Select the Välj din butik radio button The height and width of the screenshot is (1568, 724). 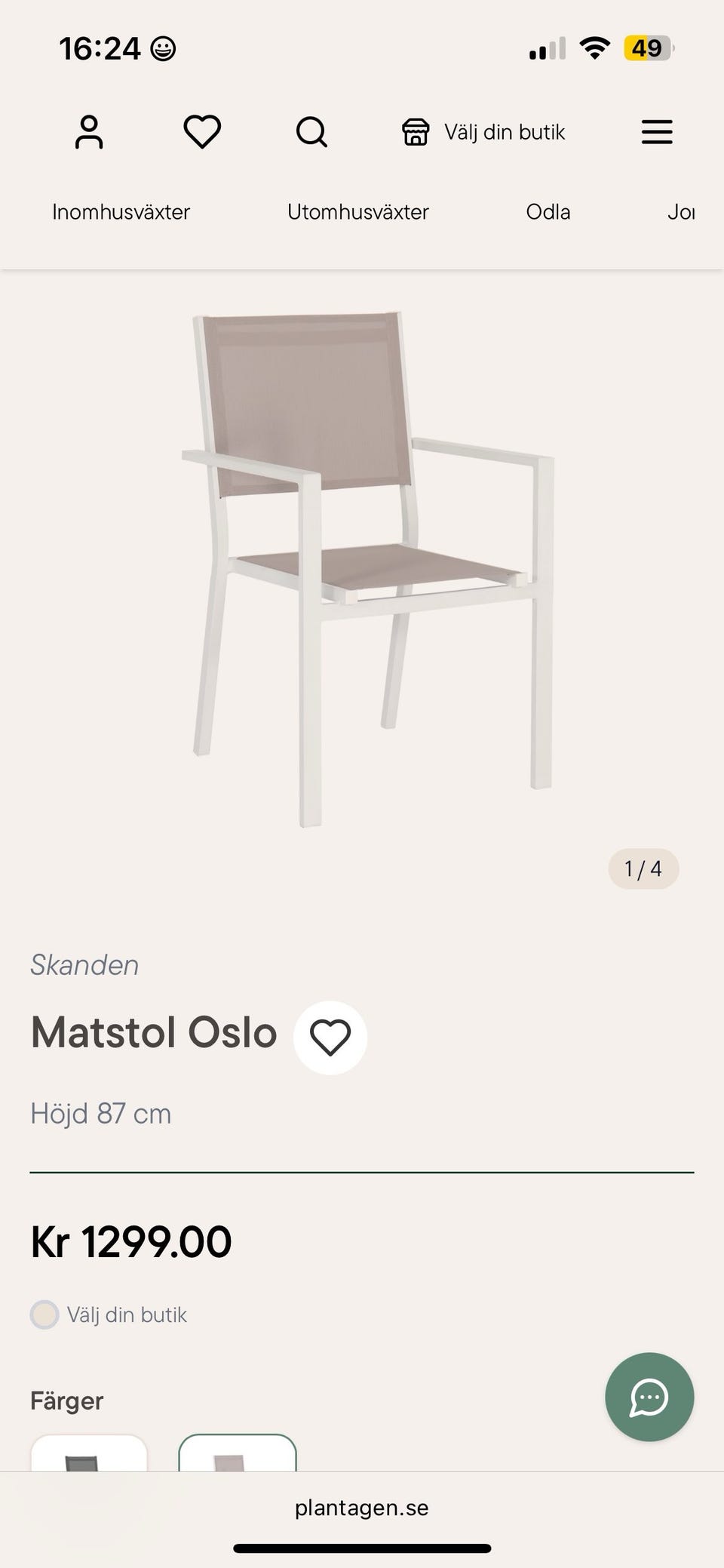pos(44,1314)
